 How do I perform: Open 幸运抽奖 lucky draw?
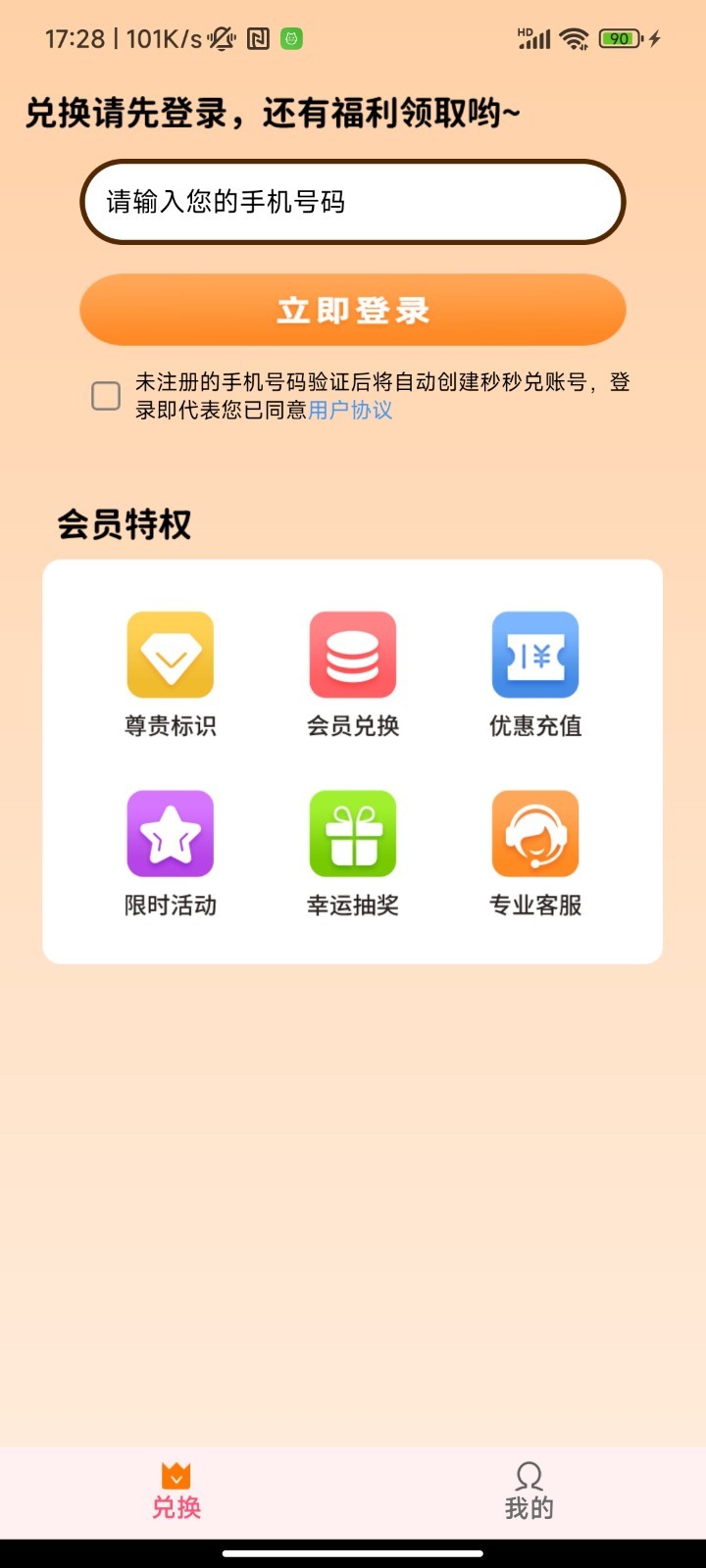353,854
